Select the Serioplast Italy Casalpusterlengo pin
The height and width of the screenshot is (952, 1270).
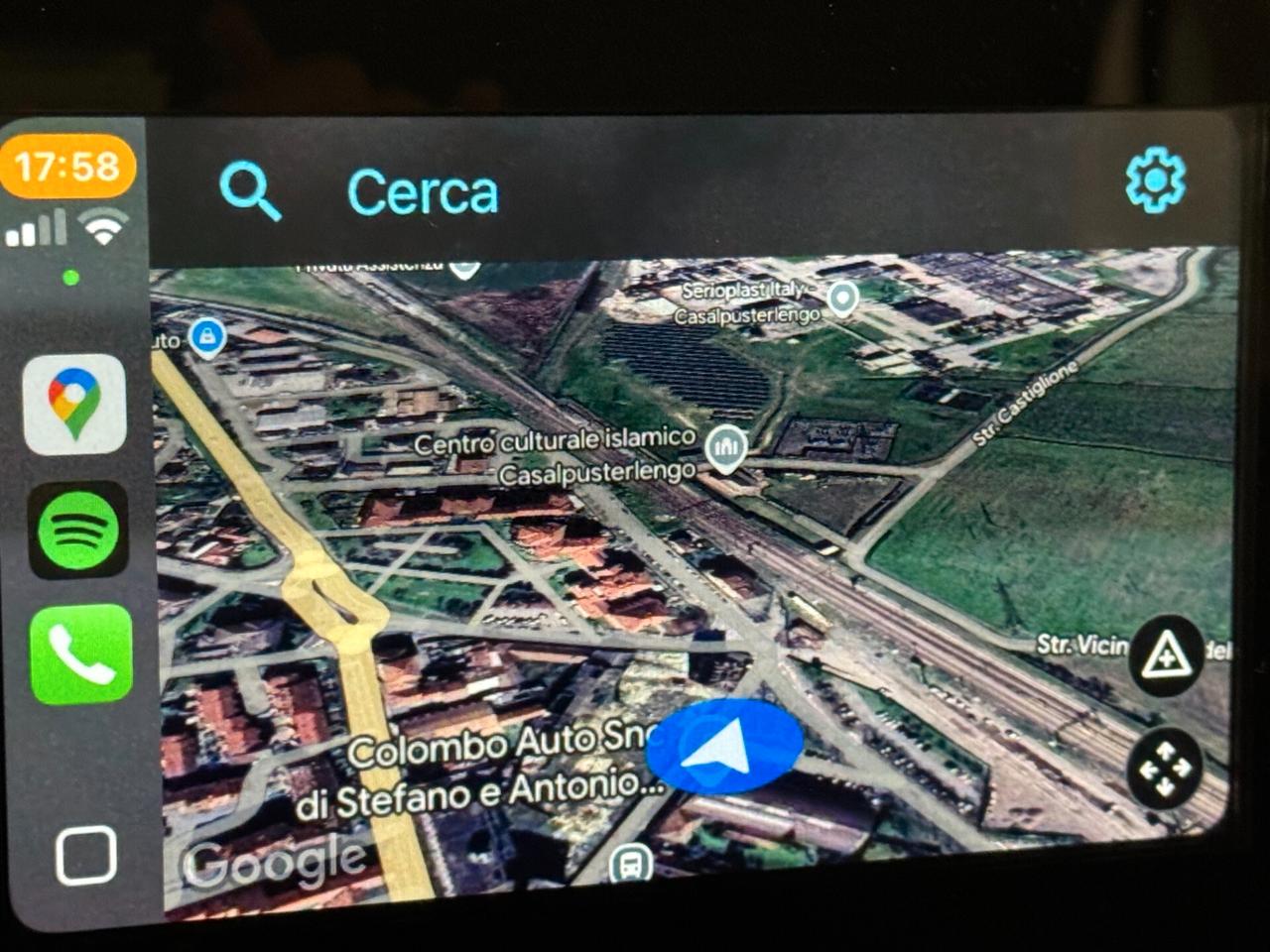point(842,297)
